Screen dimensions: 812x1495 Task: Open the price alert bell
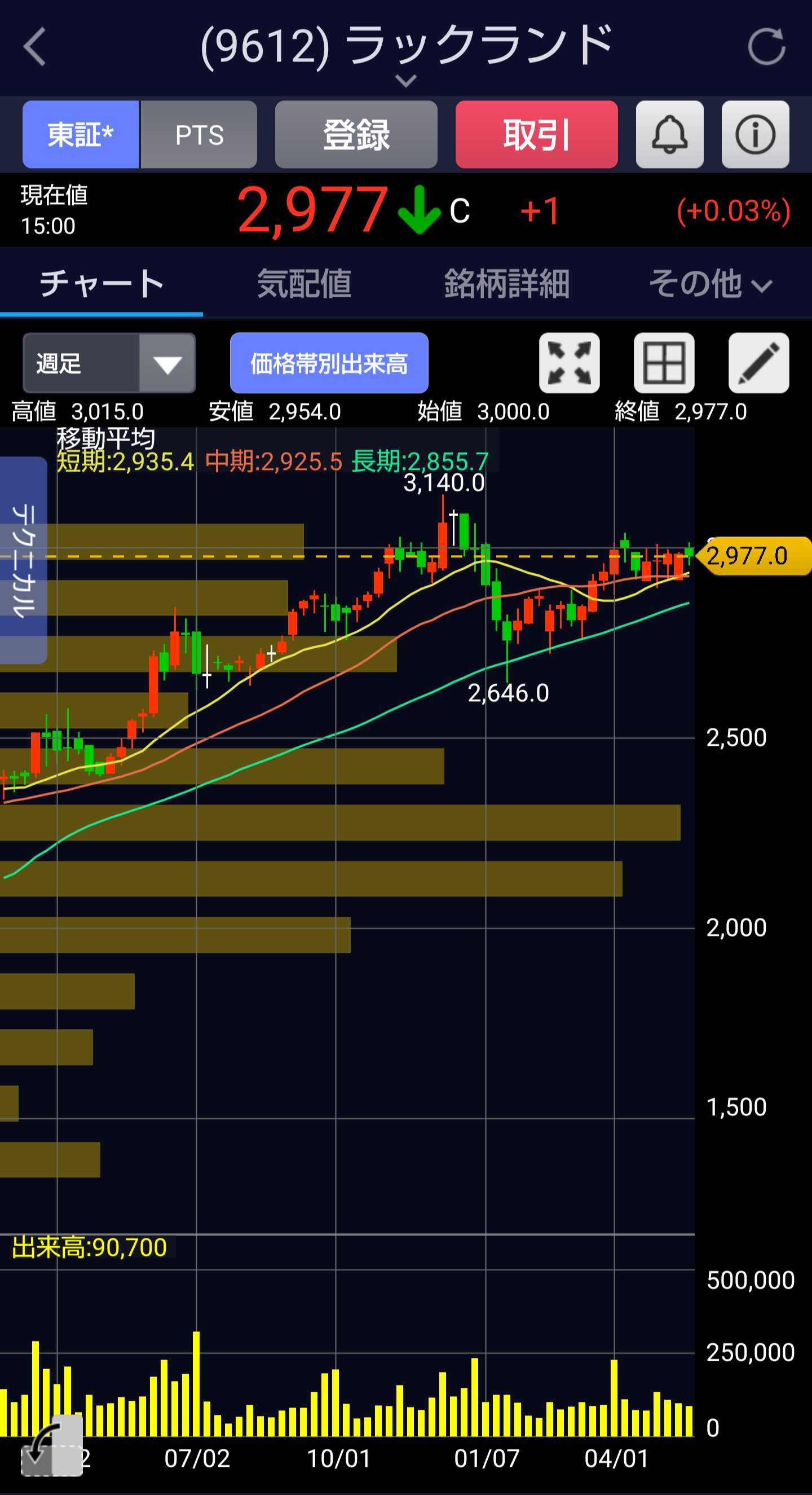click(669, 135)
